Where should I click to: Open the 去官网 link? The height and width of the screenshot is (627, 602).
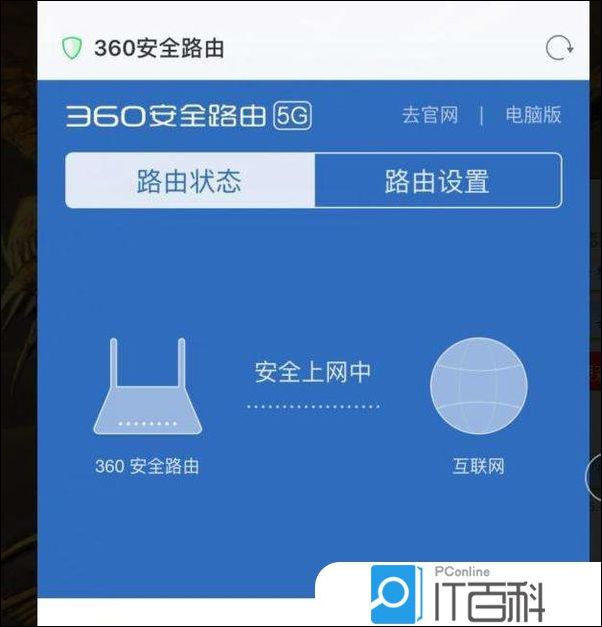pos(430,115)
